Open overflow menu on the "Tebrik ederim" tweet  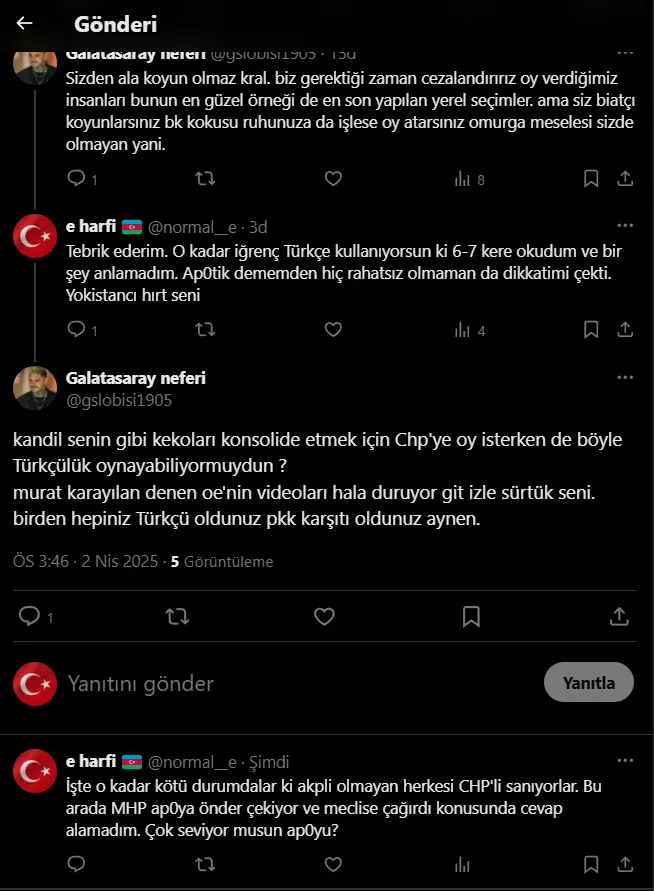coord(625,226)
